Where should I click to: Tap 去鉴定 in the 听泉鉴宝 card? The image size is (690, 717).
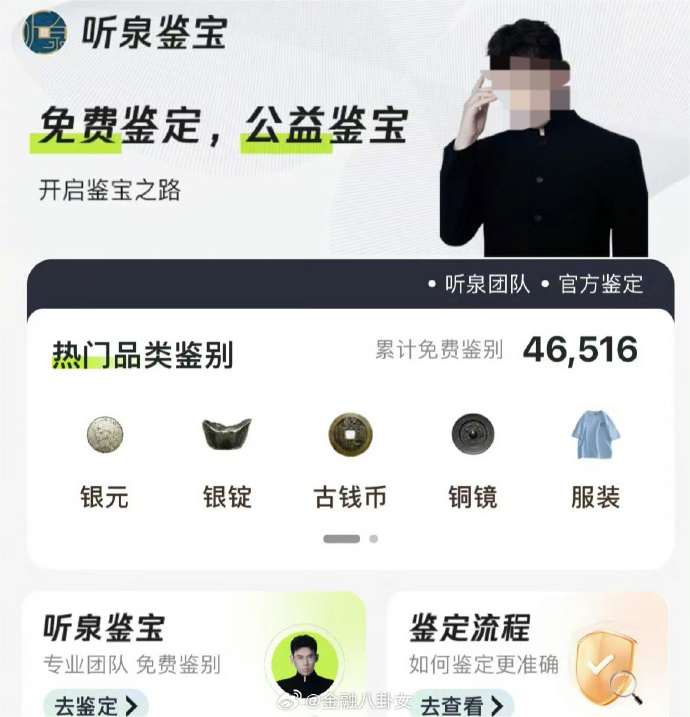click(95, 704)
